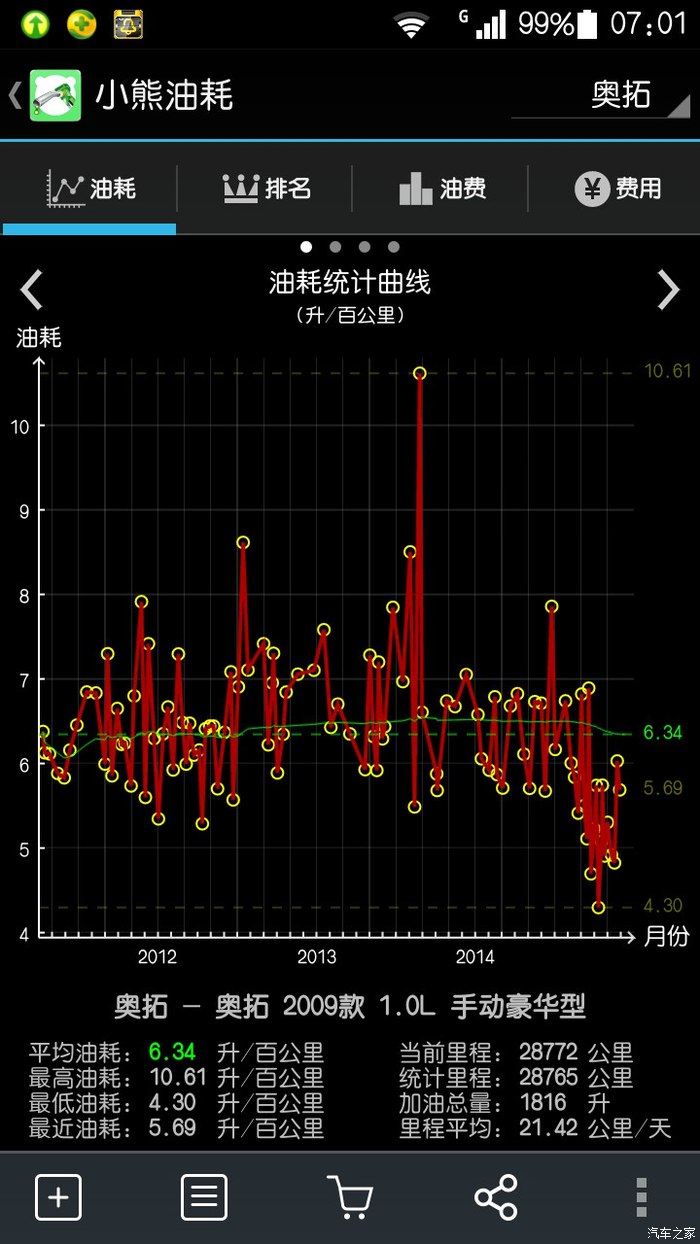Switch to the 排名 tab
700x1244 pixels.
pos(266,188)
